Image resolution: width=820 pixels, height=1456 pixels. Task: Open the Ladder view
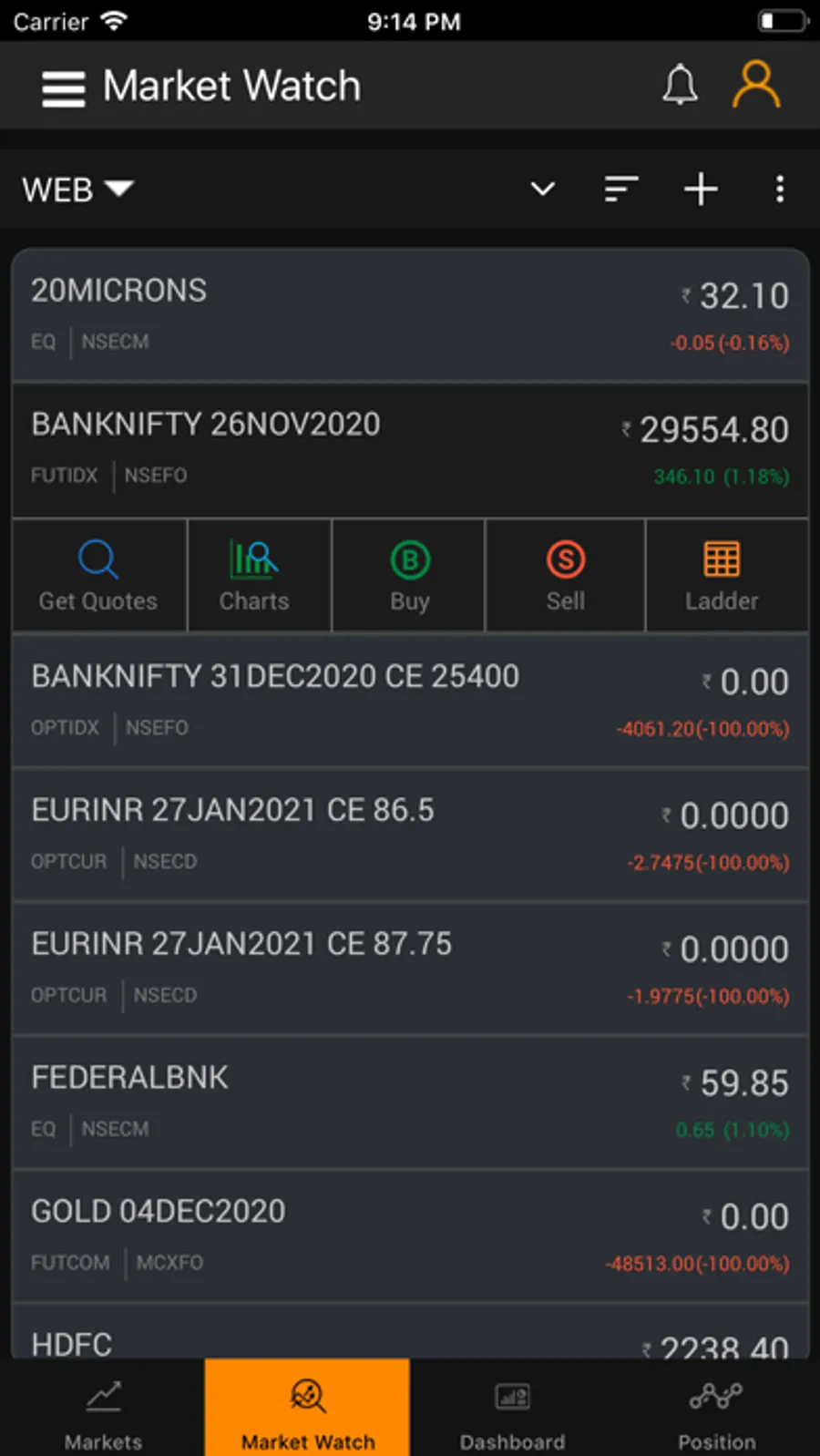click(x=722, y=576)
